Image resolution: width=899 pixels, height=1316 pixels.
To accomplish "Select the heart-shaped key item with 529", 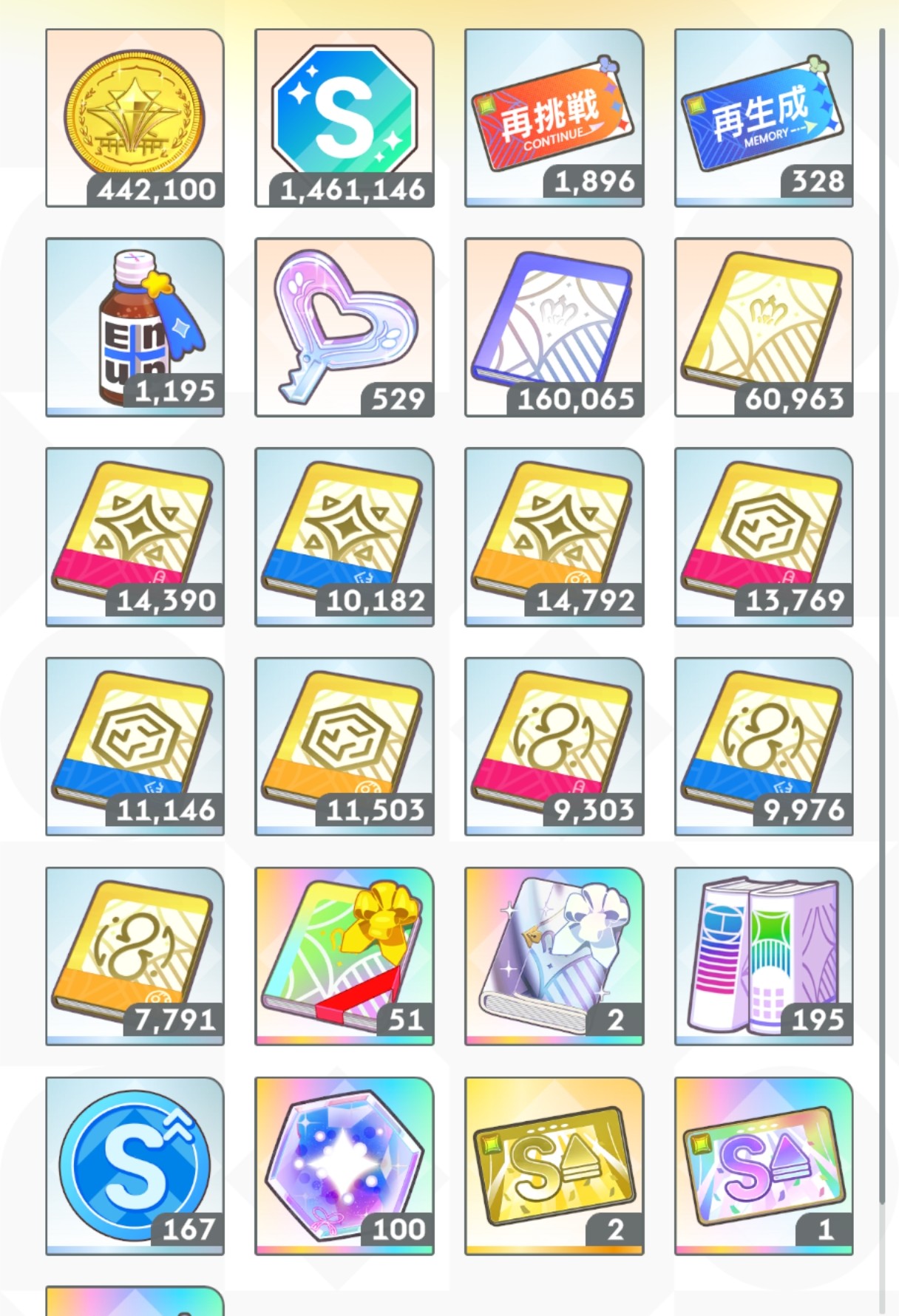I will tap(344, 327).
